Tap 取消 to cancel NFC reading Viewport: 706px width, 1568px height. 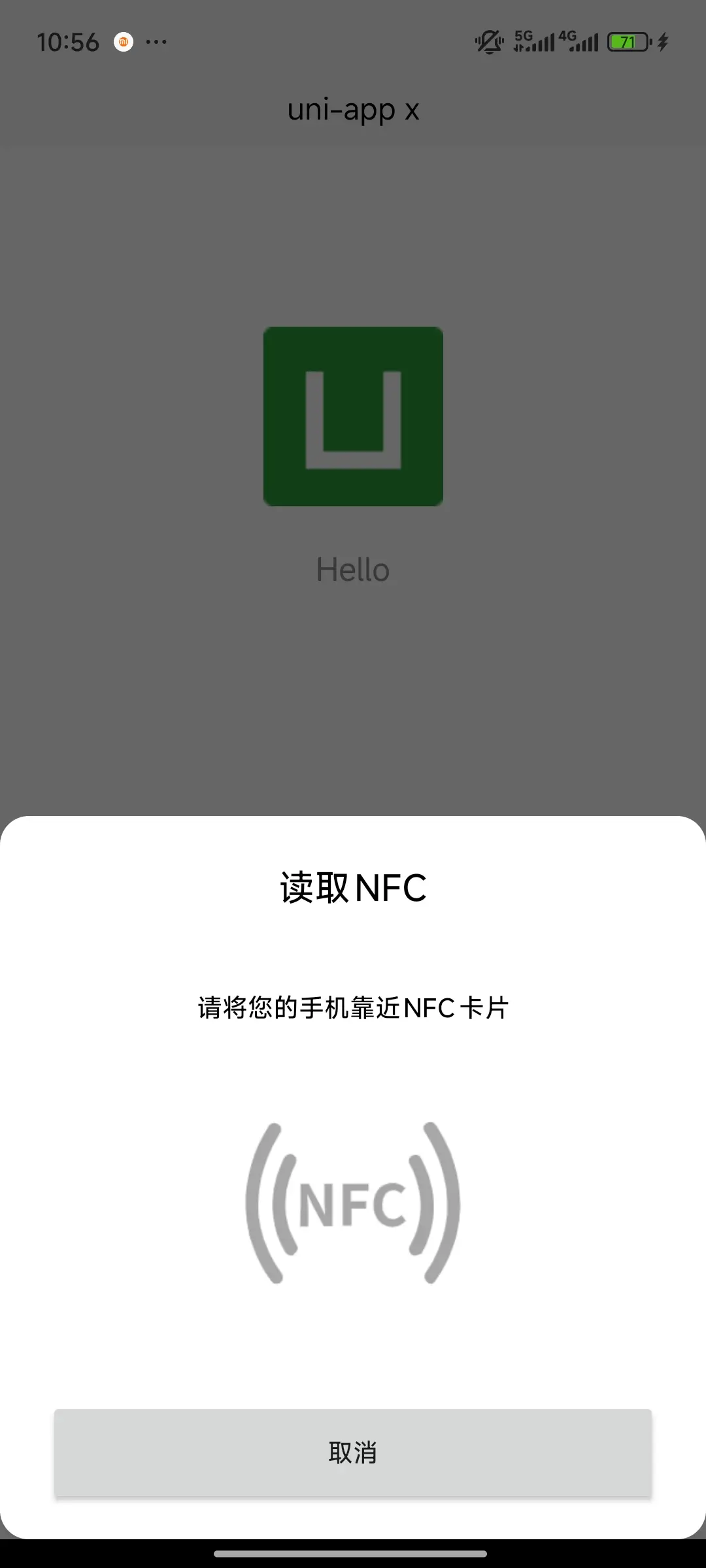353,1452
